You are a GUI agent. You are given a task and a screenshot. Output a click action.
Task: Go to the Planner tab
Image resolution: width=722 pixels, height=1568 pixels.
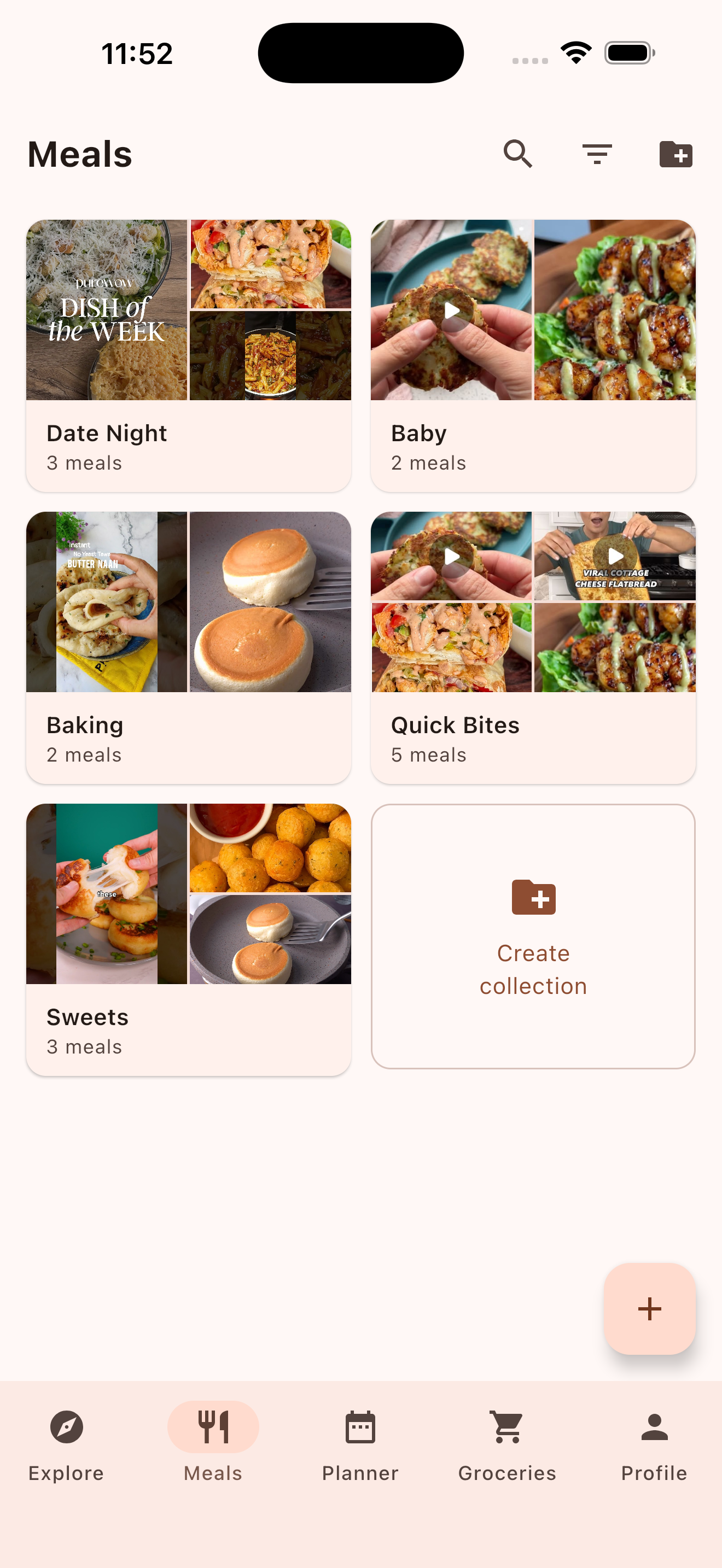360,1445
